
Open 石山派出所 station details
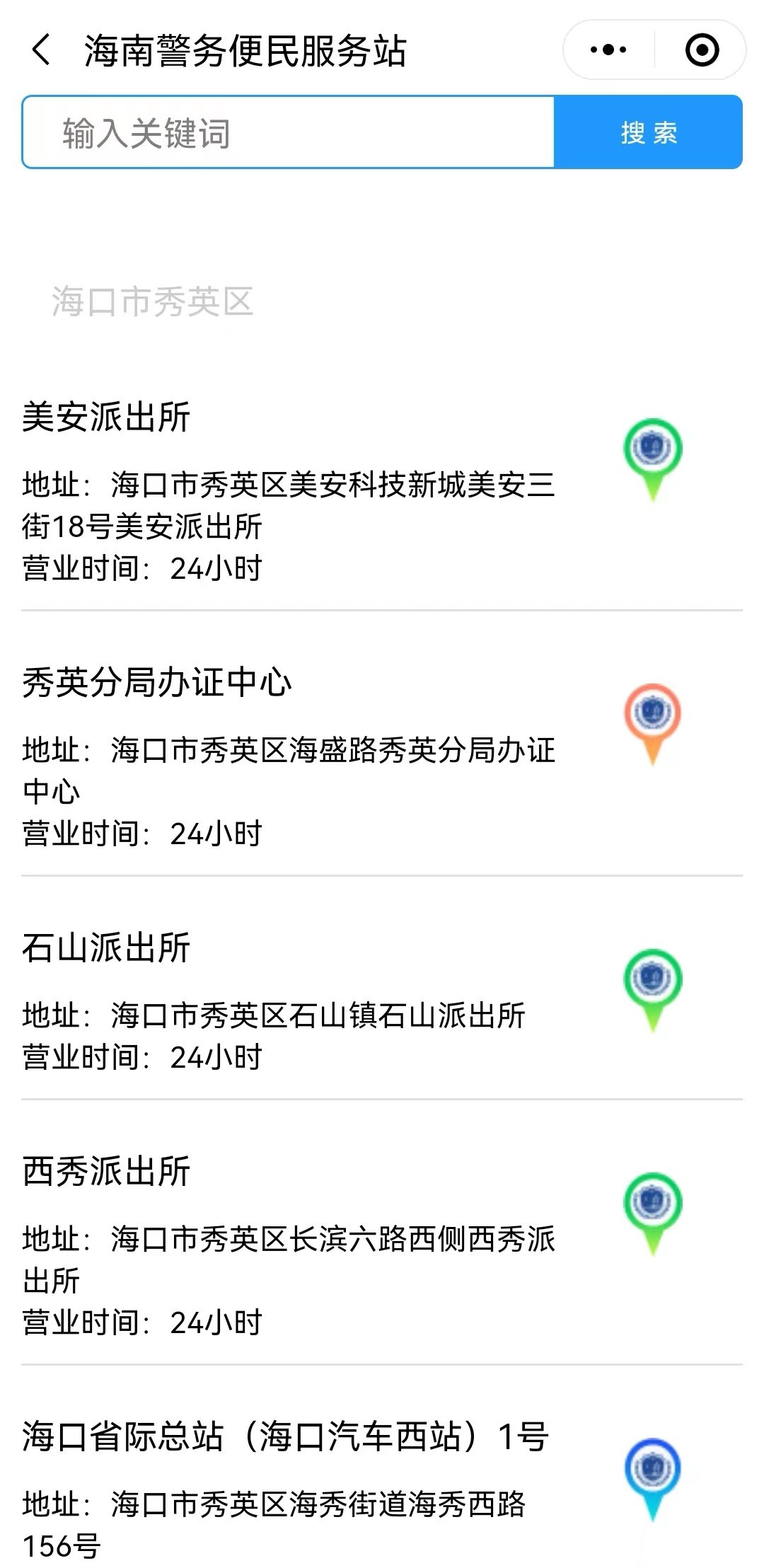click(x=106, y=947)
